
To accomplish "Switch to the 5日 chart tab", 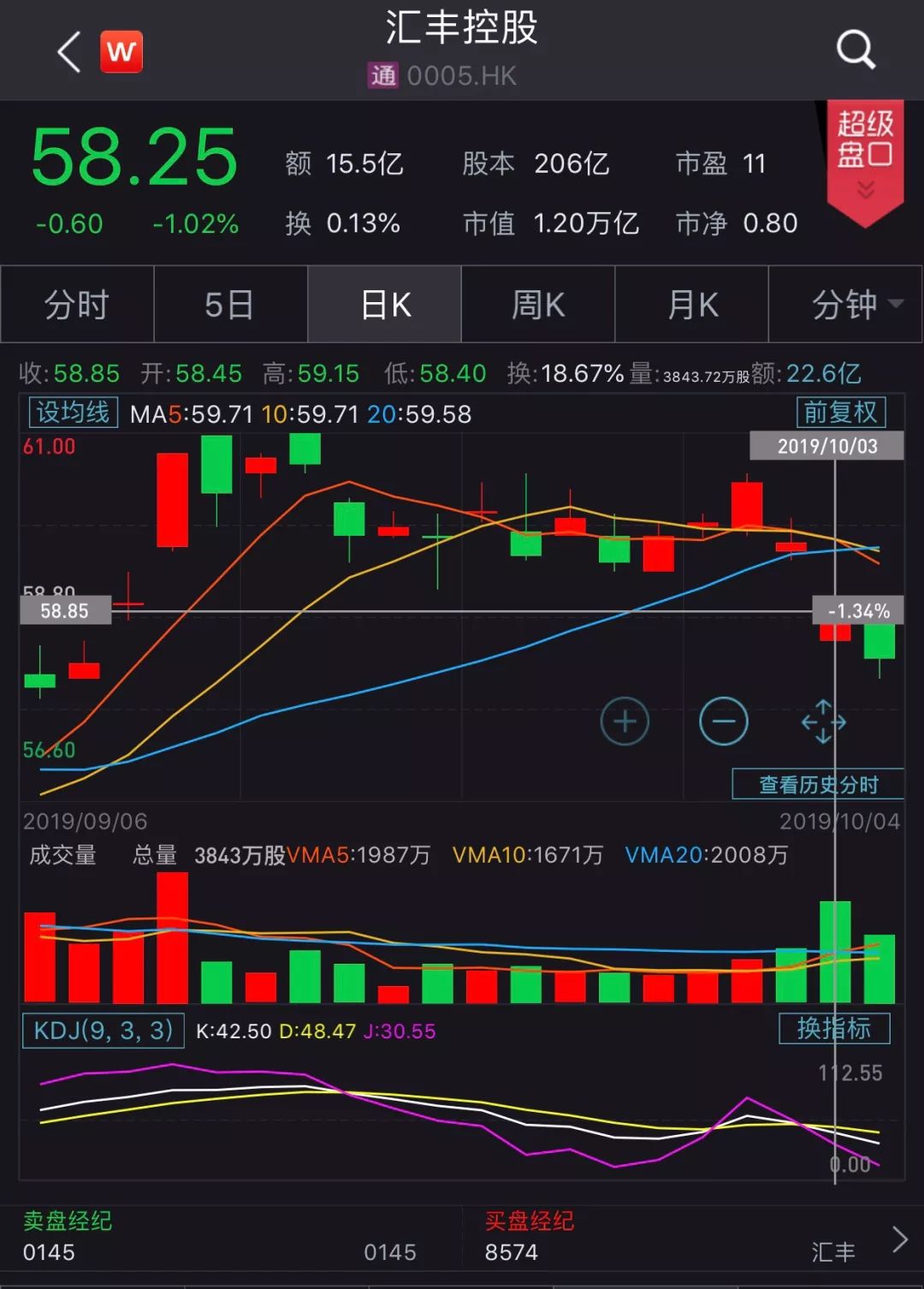I will [x=230, y=305].
